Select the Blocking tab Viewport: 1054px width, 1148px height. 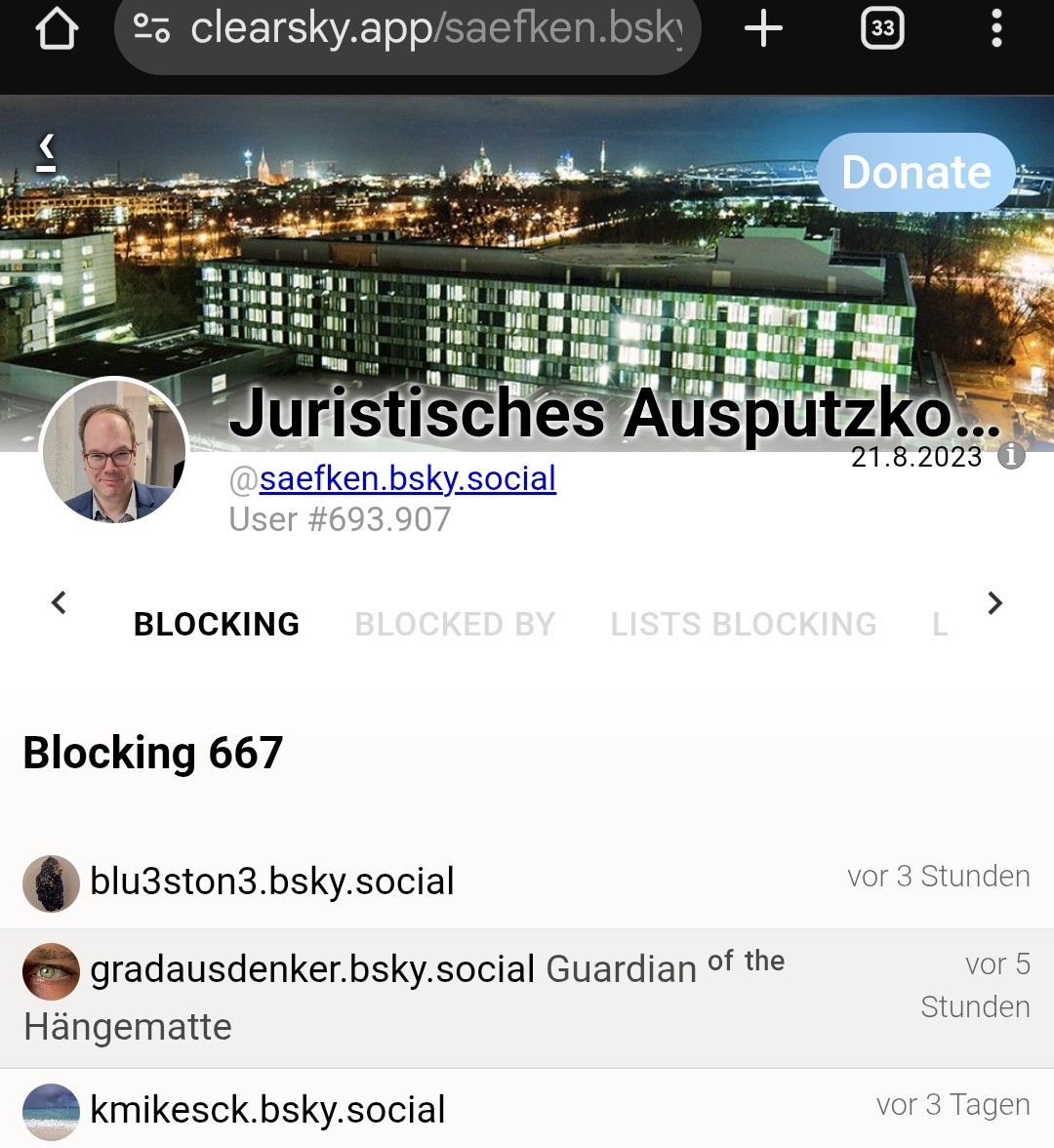click(217, 624)
